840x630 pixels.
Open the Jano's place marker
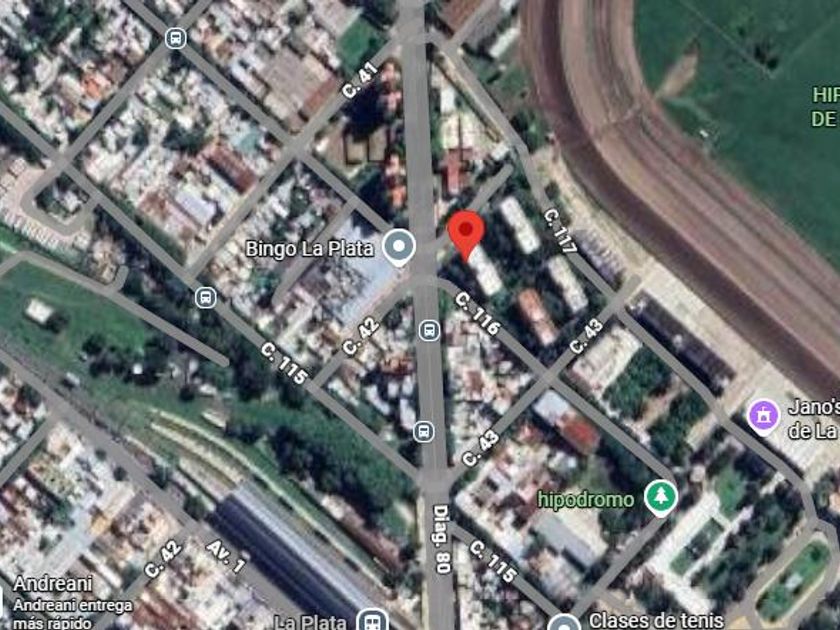point(763,416)
